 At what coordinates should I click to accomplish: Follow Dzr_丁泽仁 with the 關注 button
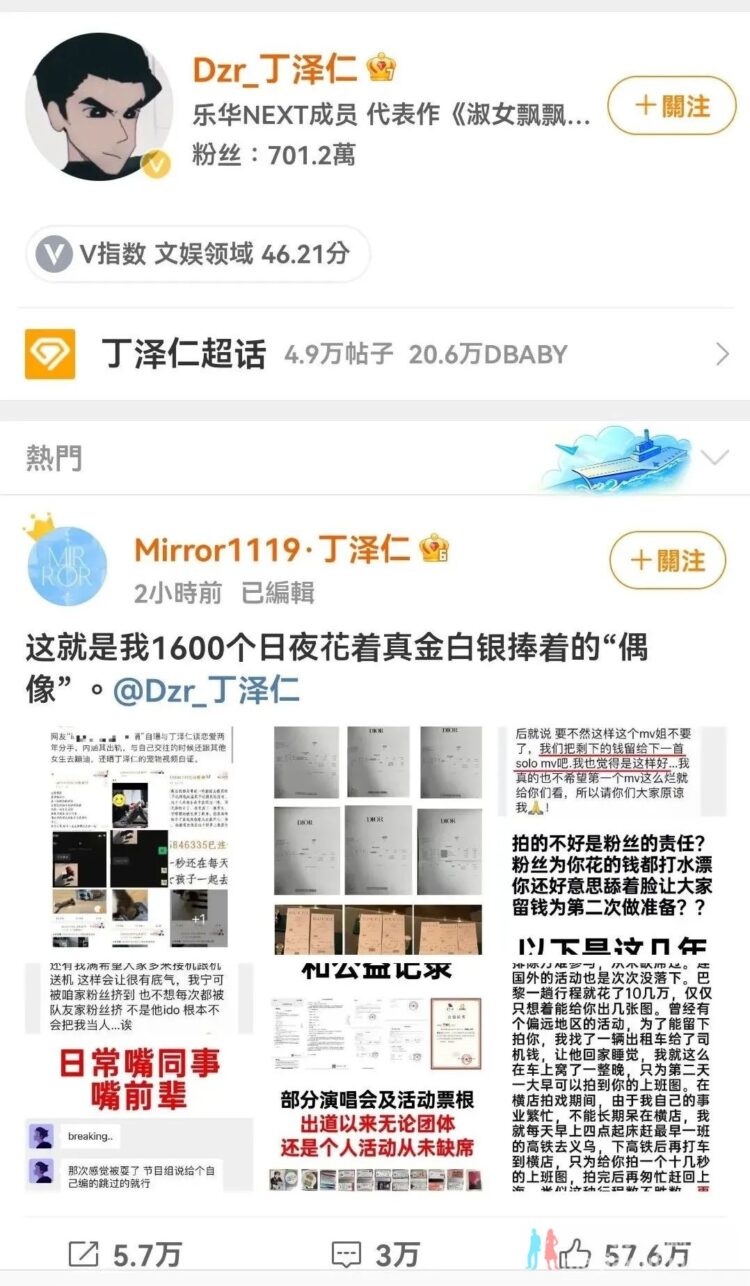tap(671, 106)
